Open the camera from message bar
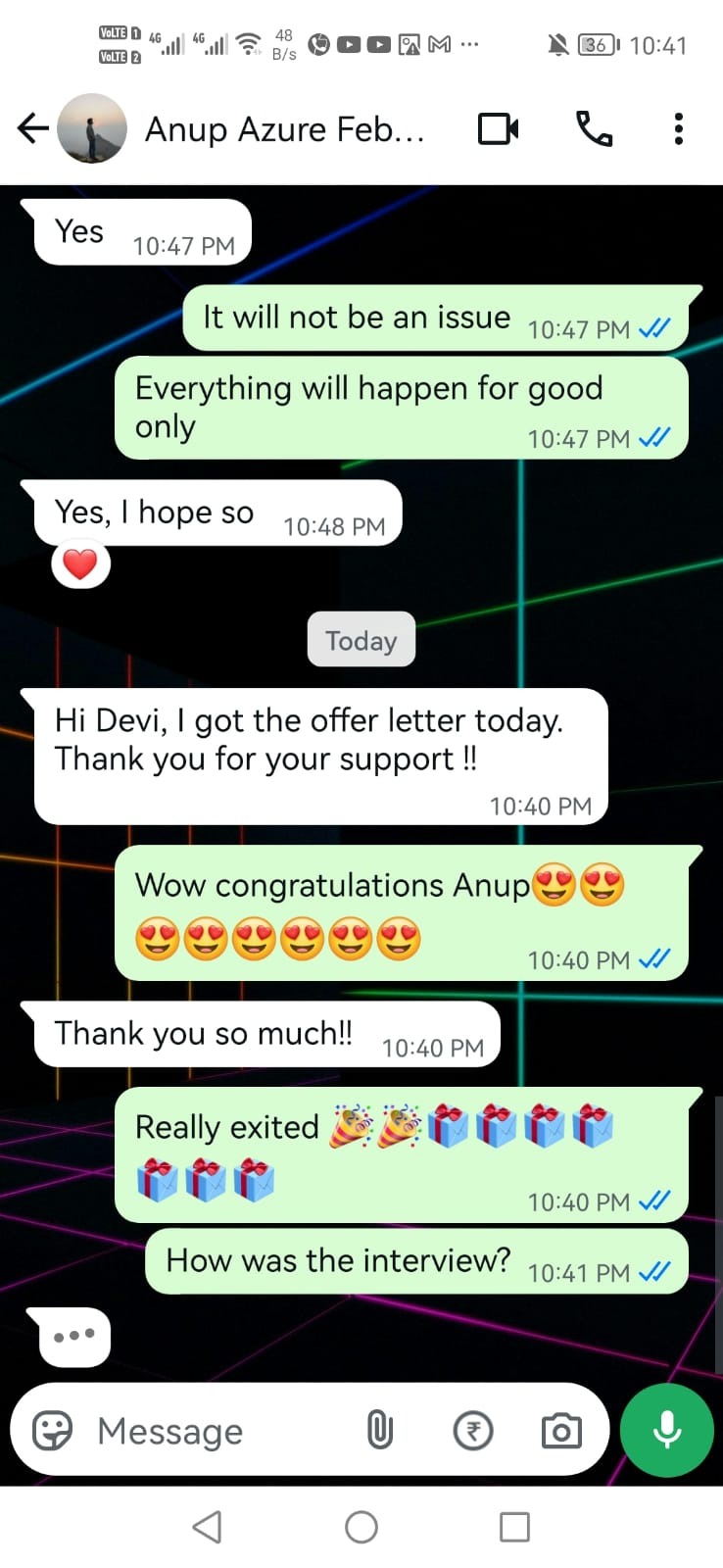 (x=561, y=1431)
